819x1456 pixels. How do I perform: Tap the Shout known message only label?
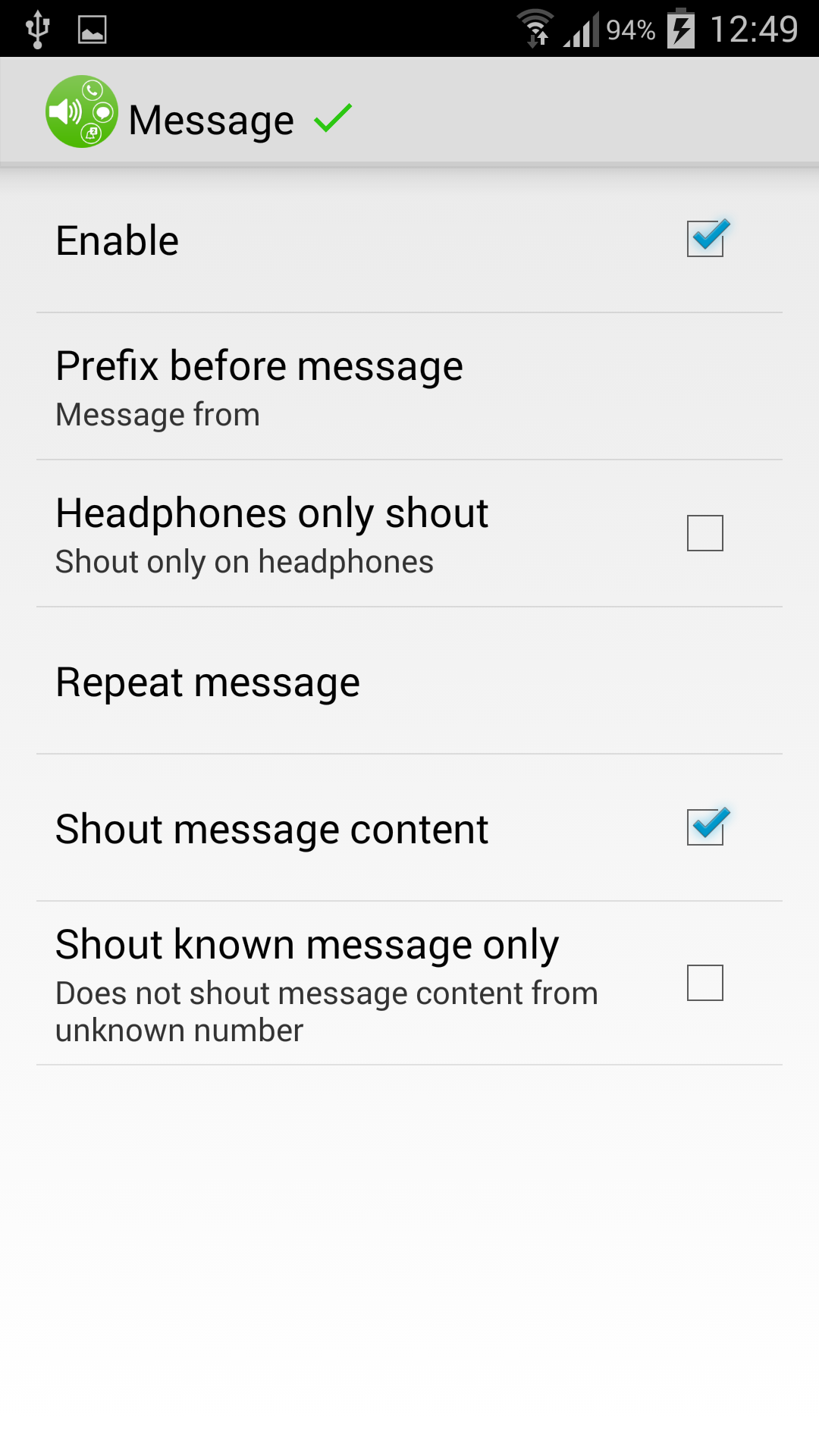306,943
